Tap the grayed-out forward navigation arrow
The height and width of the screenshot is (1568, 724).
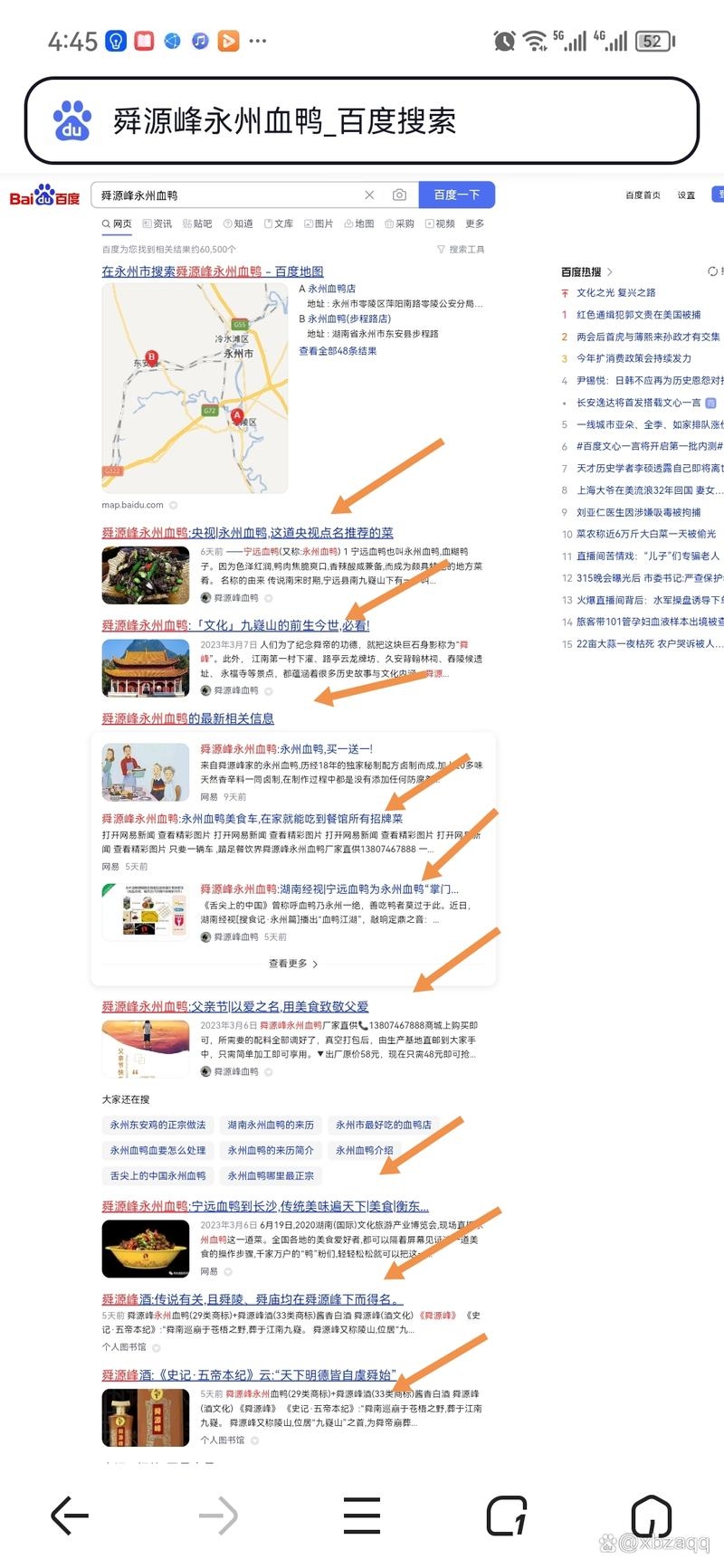215,1516
